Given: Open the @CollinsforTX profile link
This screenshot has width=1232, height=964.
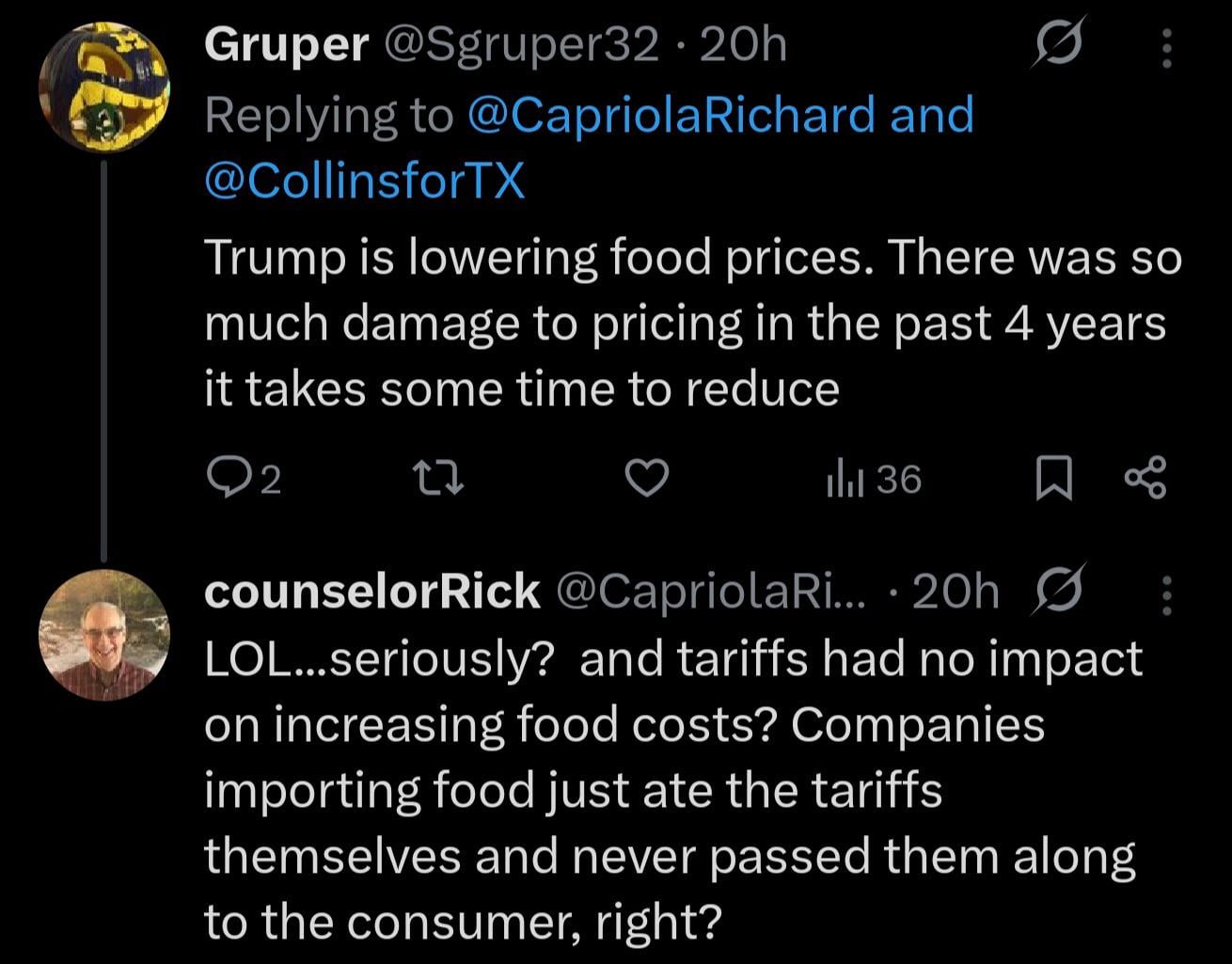Looking at the screenshot, I should pos(364,179).
